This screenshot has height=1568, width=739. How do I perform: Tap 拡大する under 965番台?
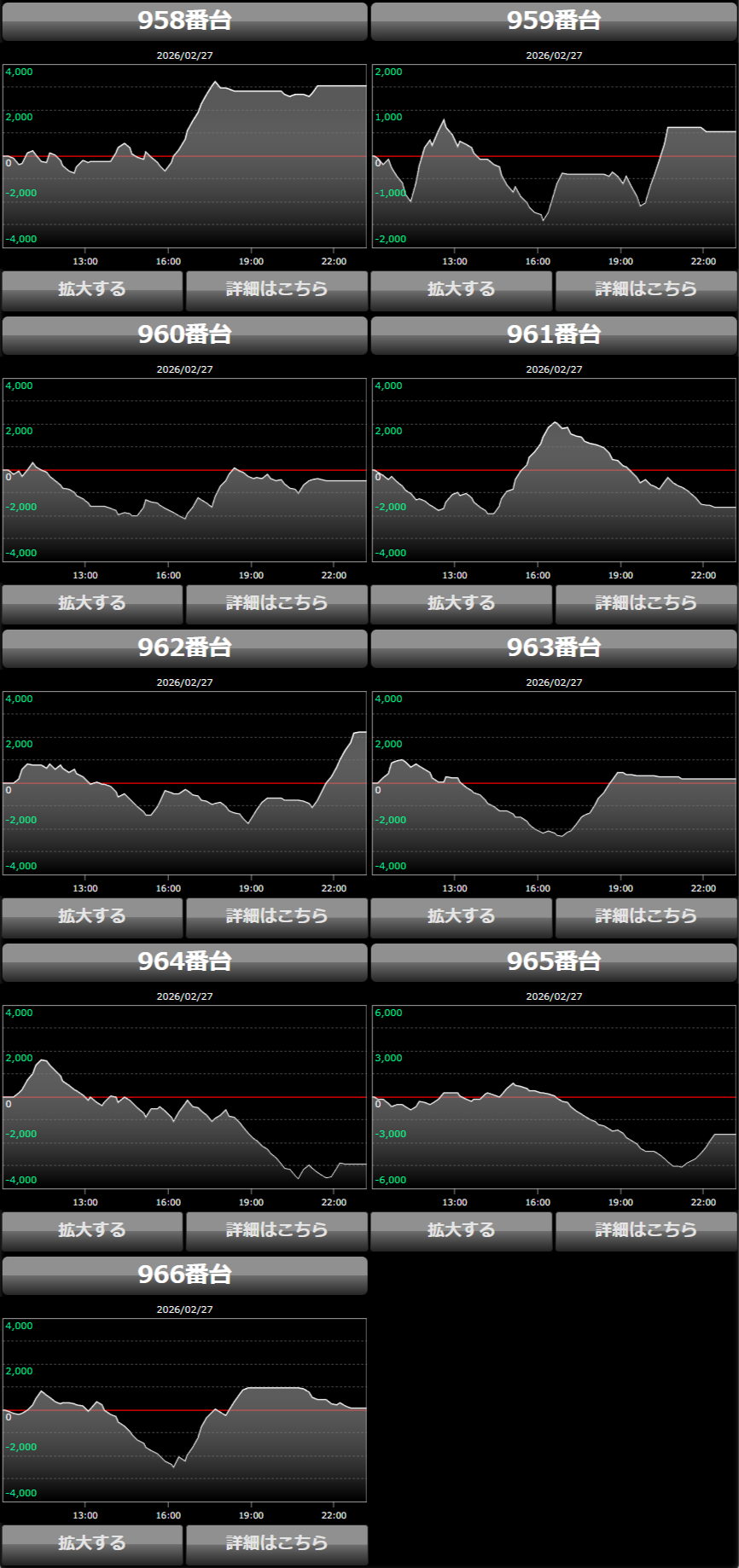(x=462, y=1231)
